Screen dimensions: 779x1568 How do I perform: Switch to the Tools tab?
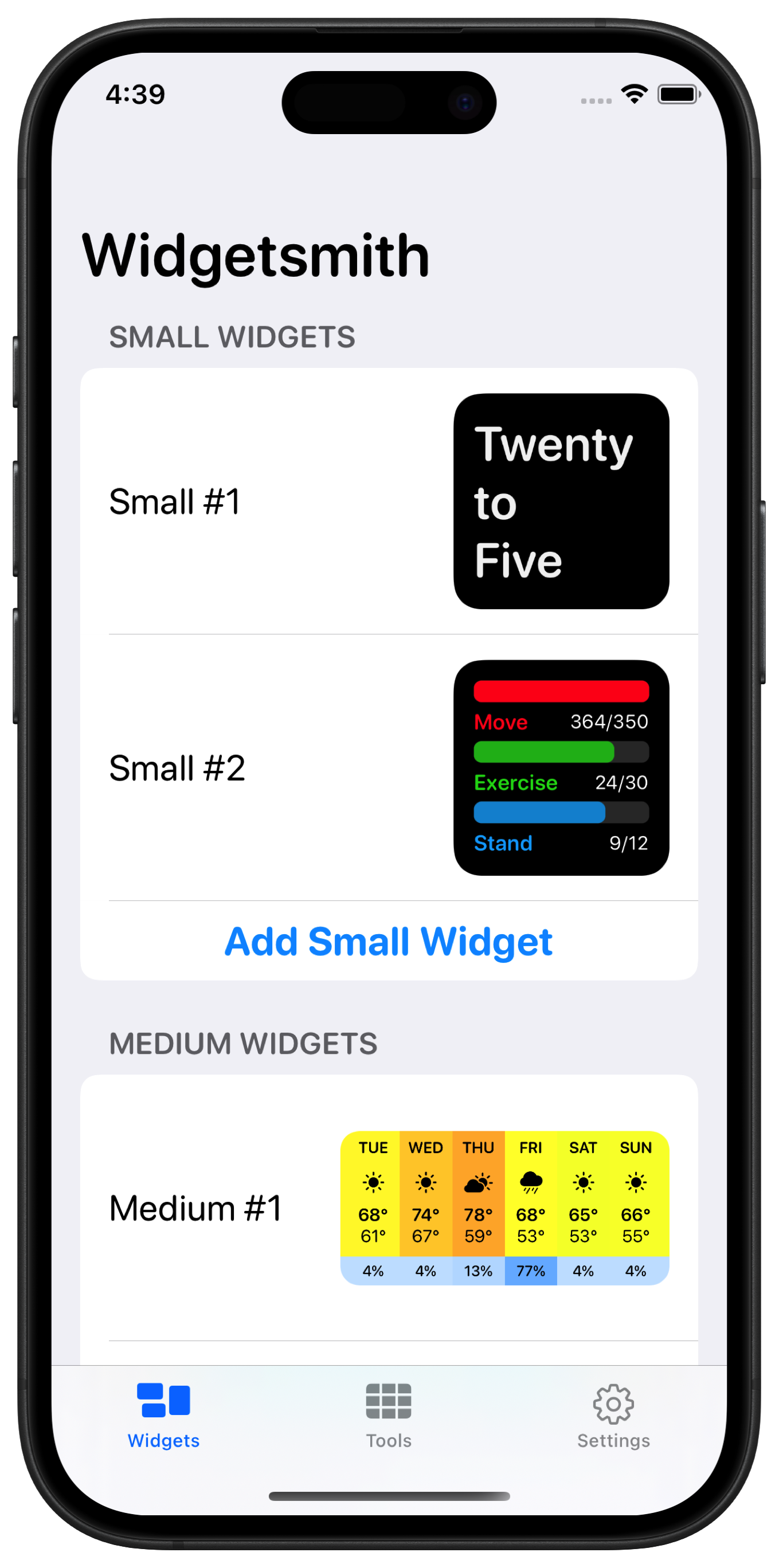point(388,1414)
